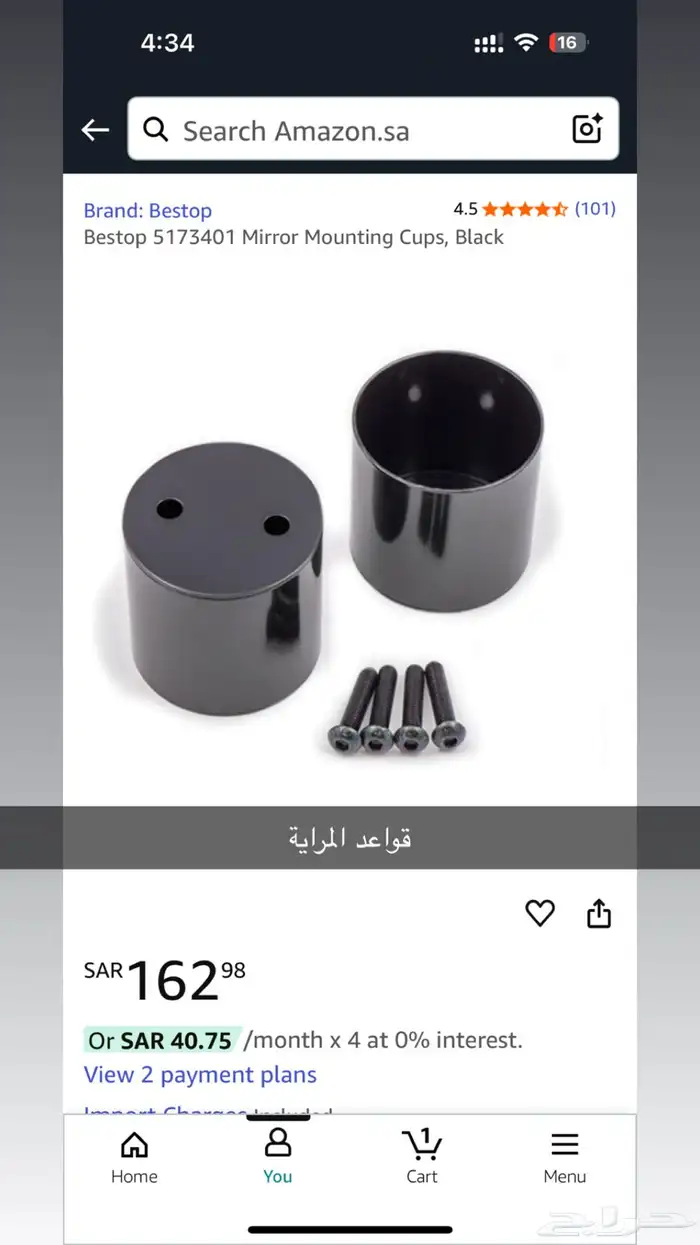
Task: Open the Menu tab
Action: click(x=565, y=1158)
